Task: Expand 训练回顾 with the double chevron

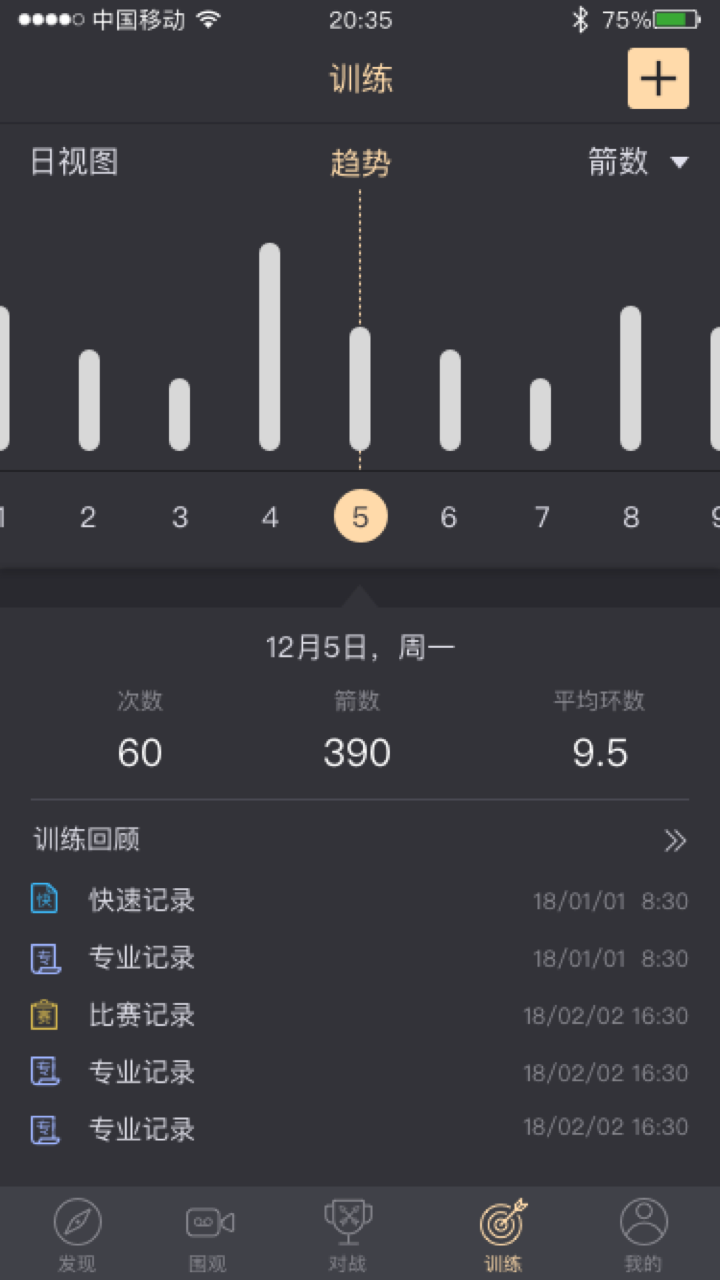Action: click(x=675, y=841)
